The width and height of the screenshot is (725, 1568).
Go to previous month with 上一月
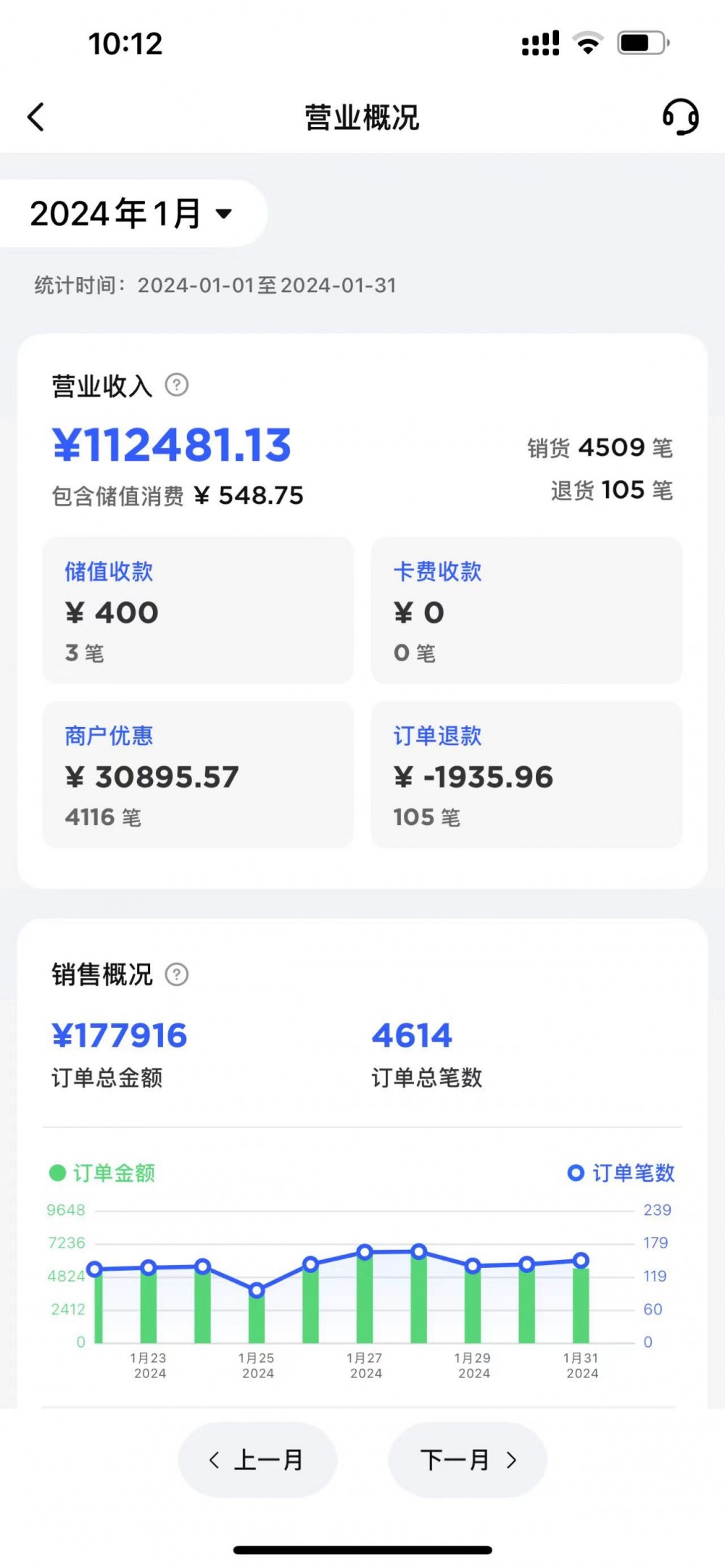[x=257, y=1460]
